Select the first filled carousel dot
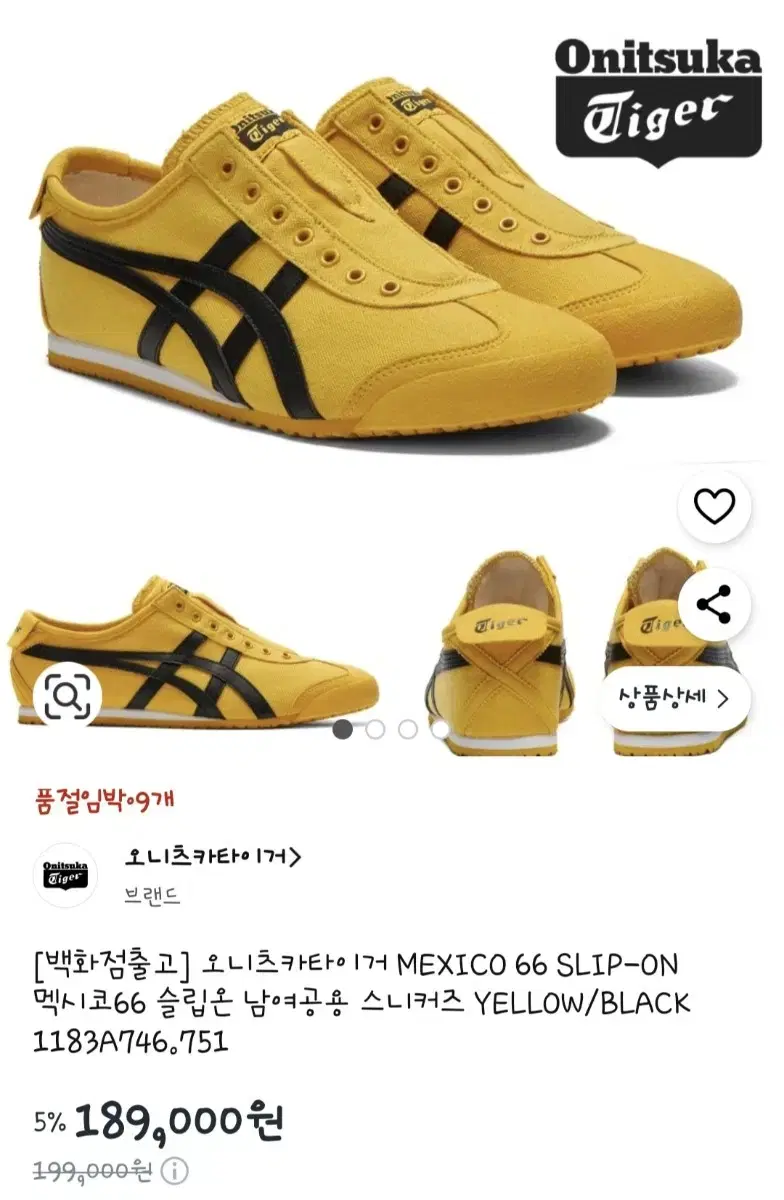The image size is (784, 1200). tap(345, 731)
